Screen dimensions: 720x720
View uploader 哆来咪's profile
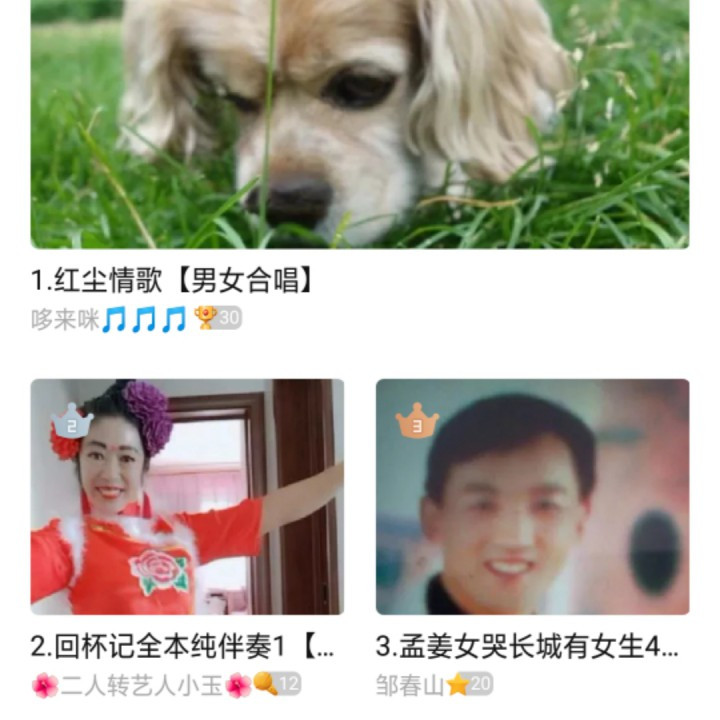click(x=66, y=319)
